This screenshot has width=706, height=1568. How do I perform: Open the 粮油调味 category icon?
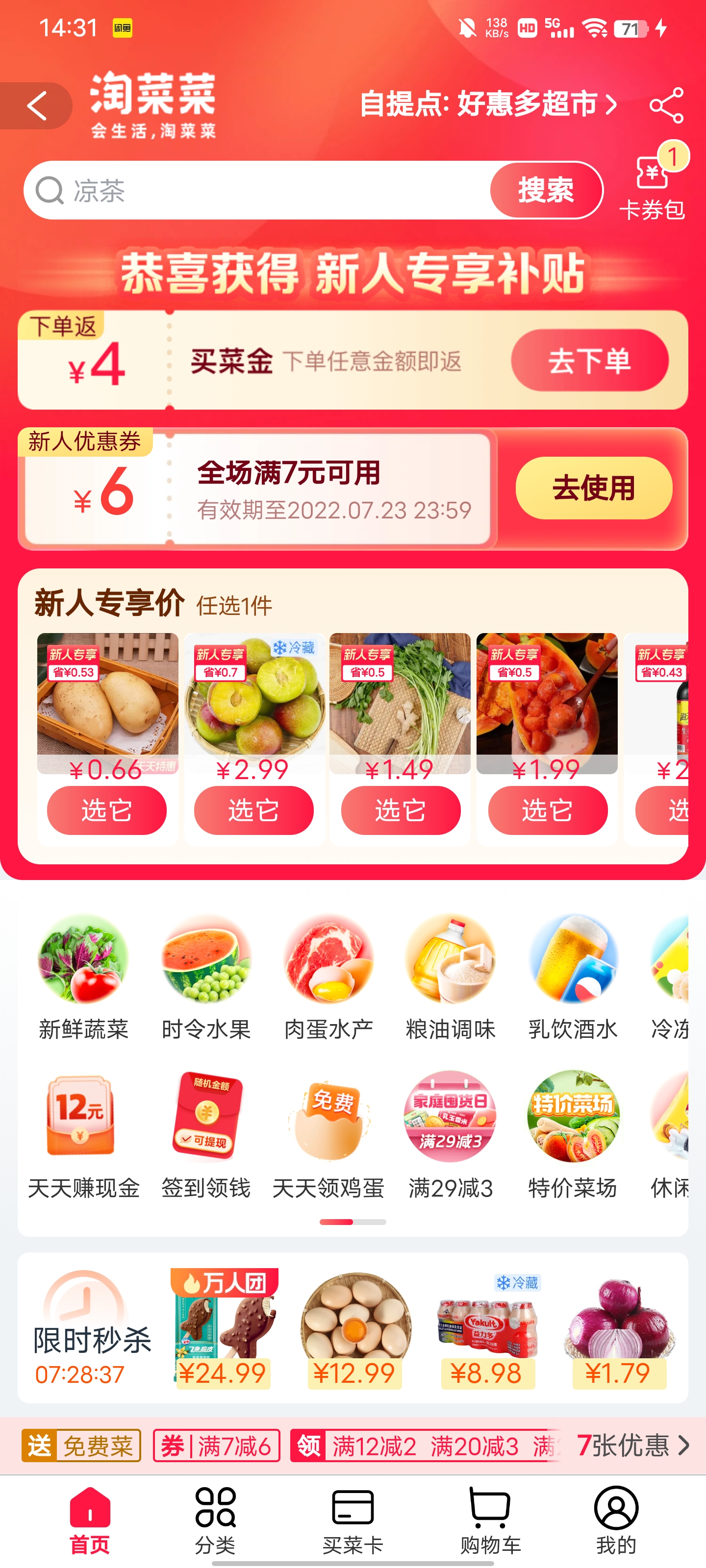450,967
